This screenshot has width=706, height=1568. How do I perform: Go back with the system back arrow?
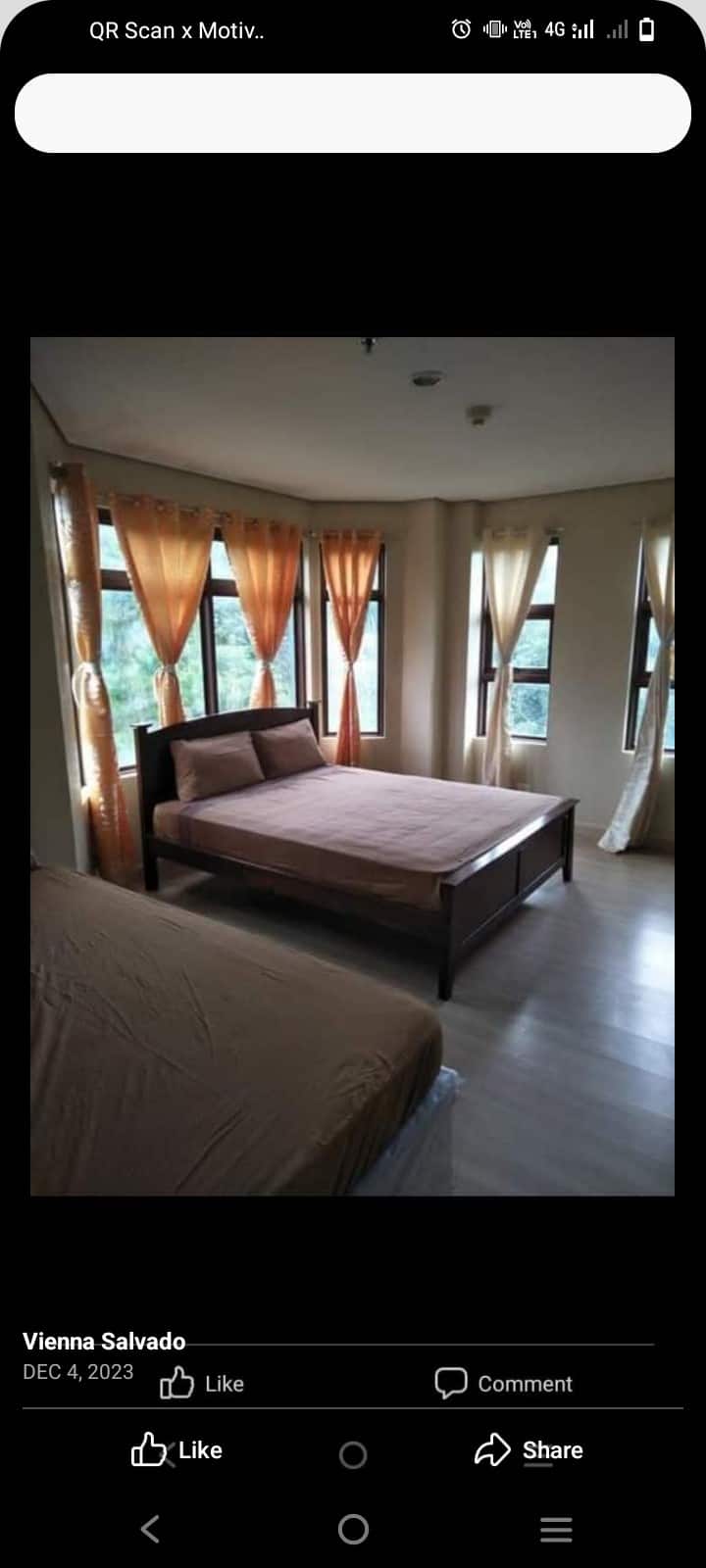(150, 1529)
